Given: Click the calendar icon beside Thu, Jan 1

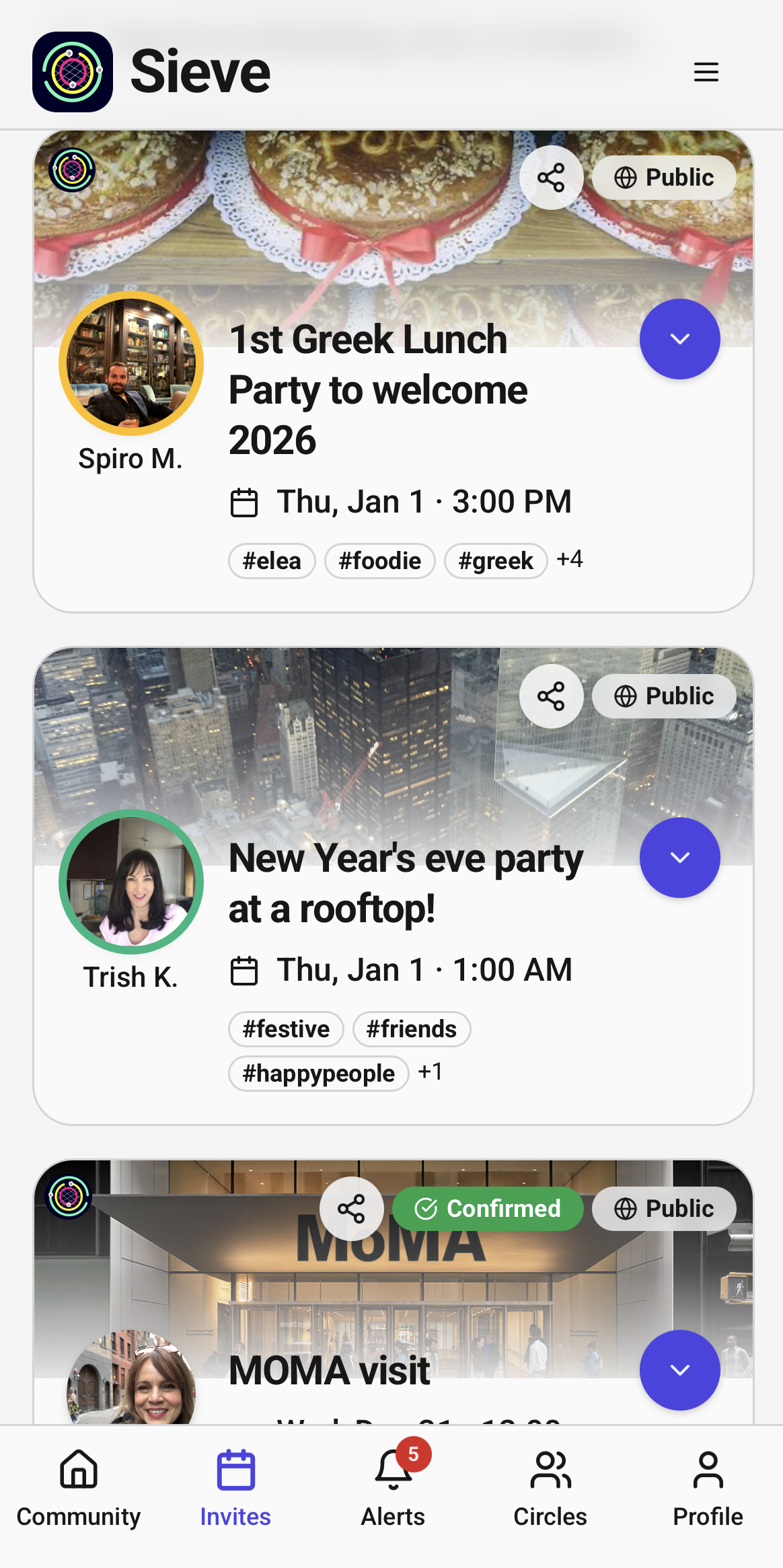Looking at the screenshot, I should coord(245,500).
